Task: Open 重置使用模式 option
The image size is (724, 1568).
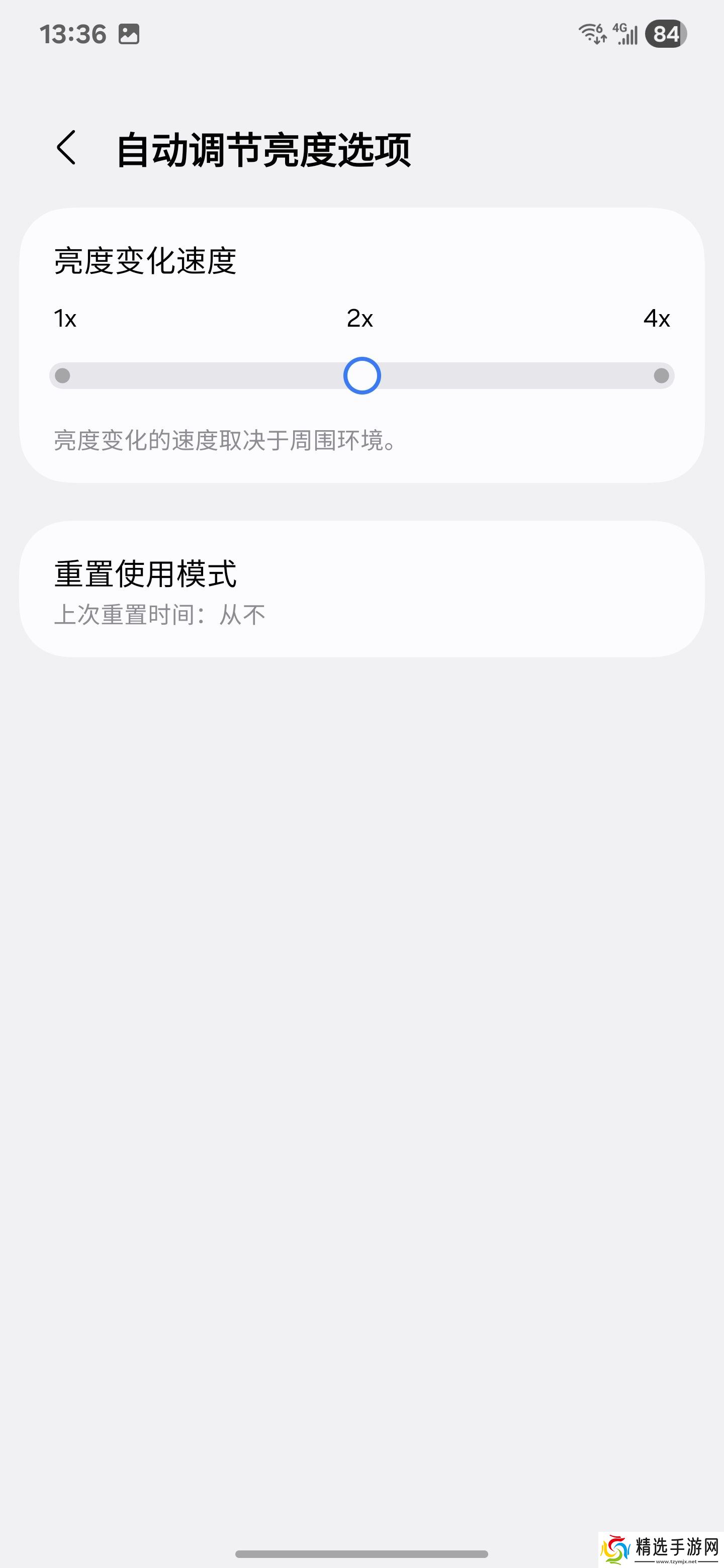Action: pyautogui.click(x=361, y=589)
